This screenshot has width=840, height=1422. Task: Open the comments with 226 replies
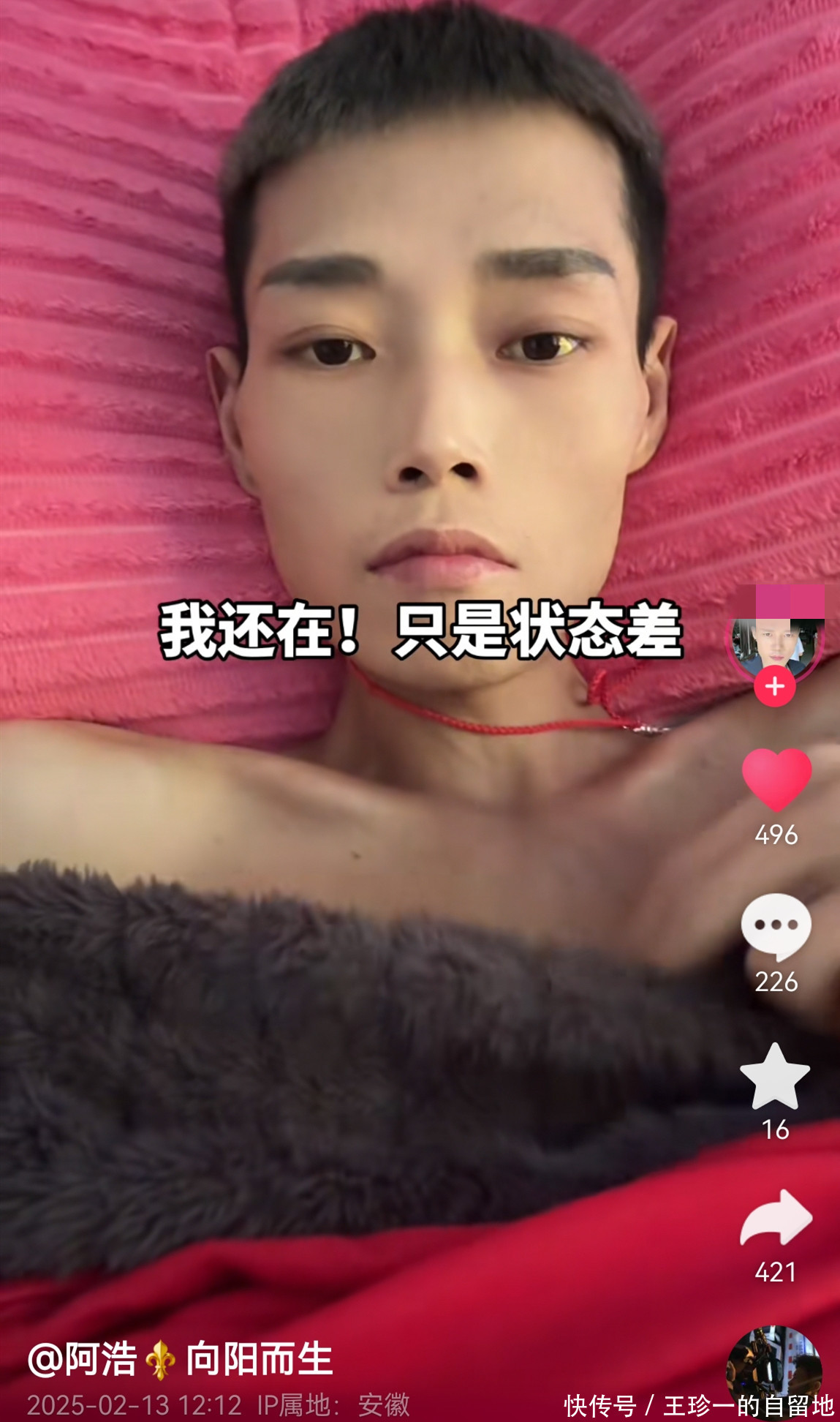(x=776, y=926)
